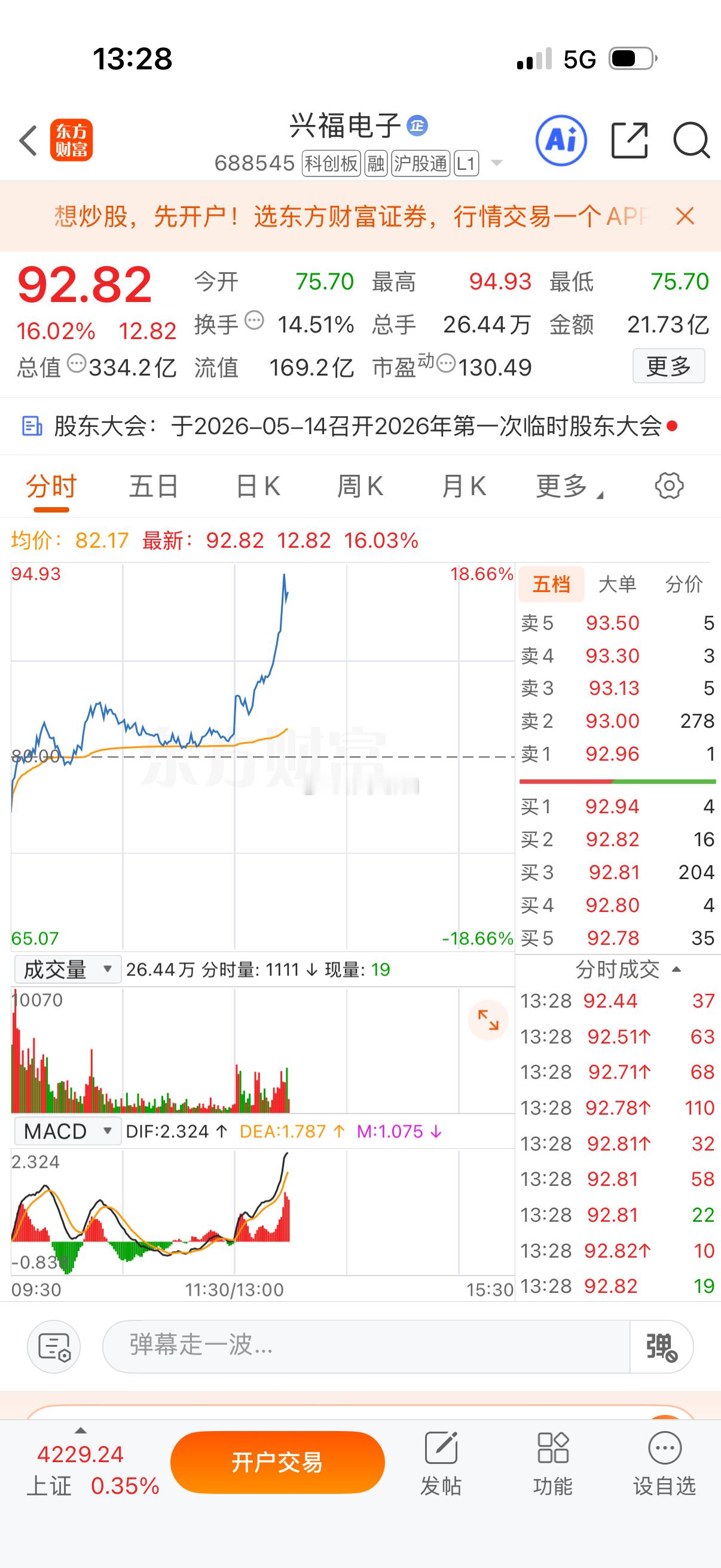Tap the 弹幕走一波 comment input

point(366,1346)
